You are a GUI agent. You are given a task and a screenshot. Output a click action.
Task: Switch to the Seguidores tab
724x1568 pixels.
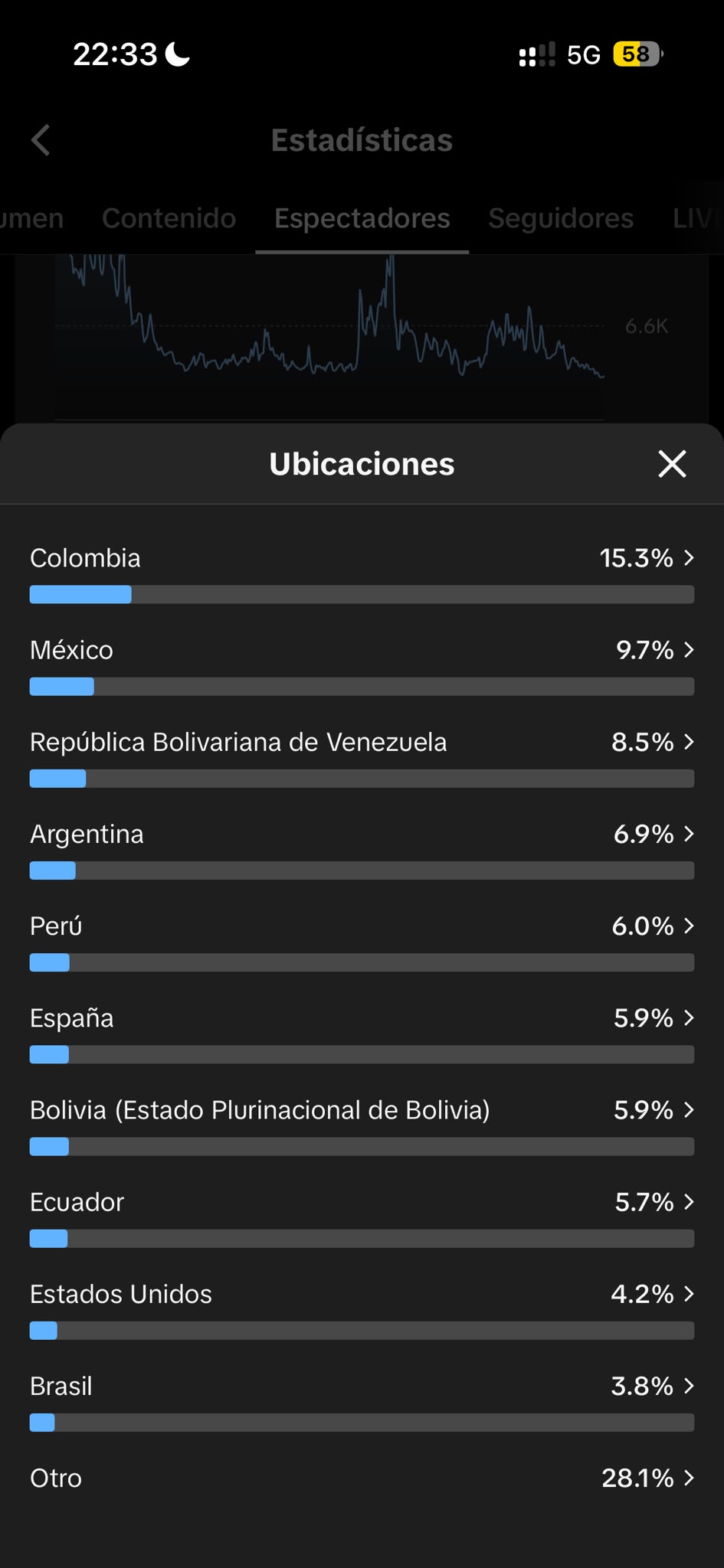561,218
